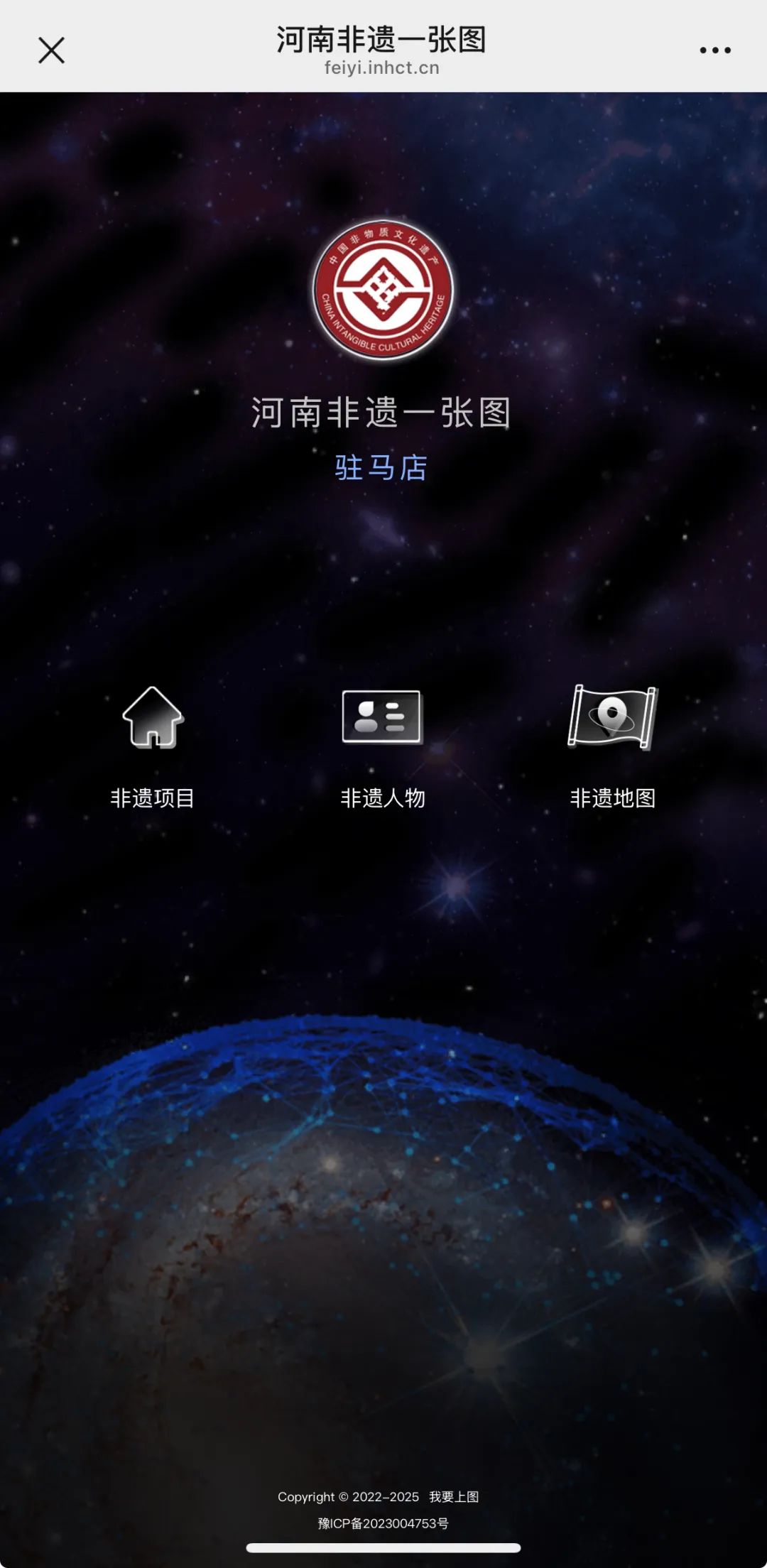Open 非遗项目 section
This screenshot has height=1568, width=767.
coord(153,746)
